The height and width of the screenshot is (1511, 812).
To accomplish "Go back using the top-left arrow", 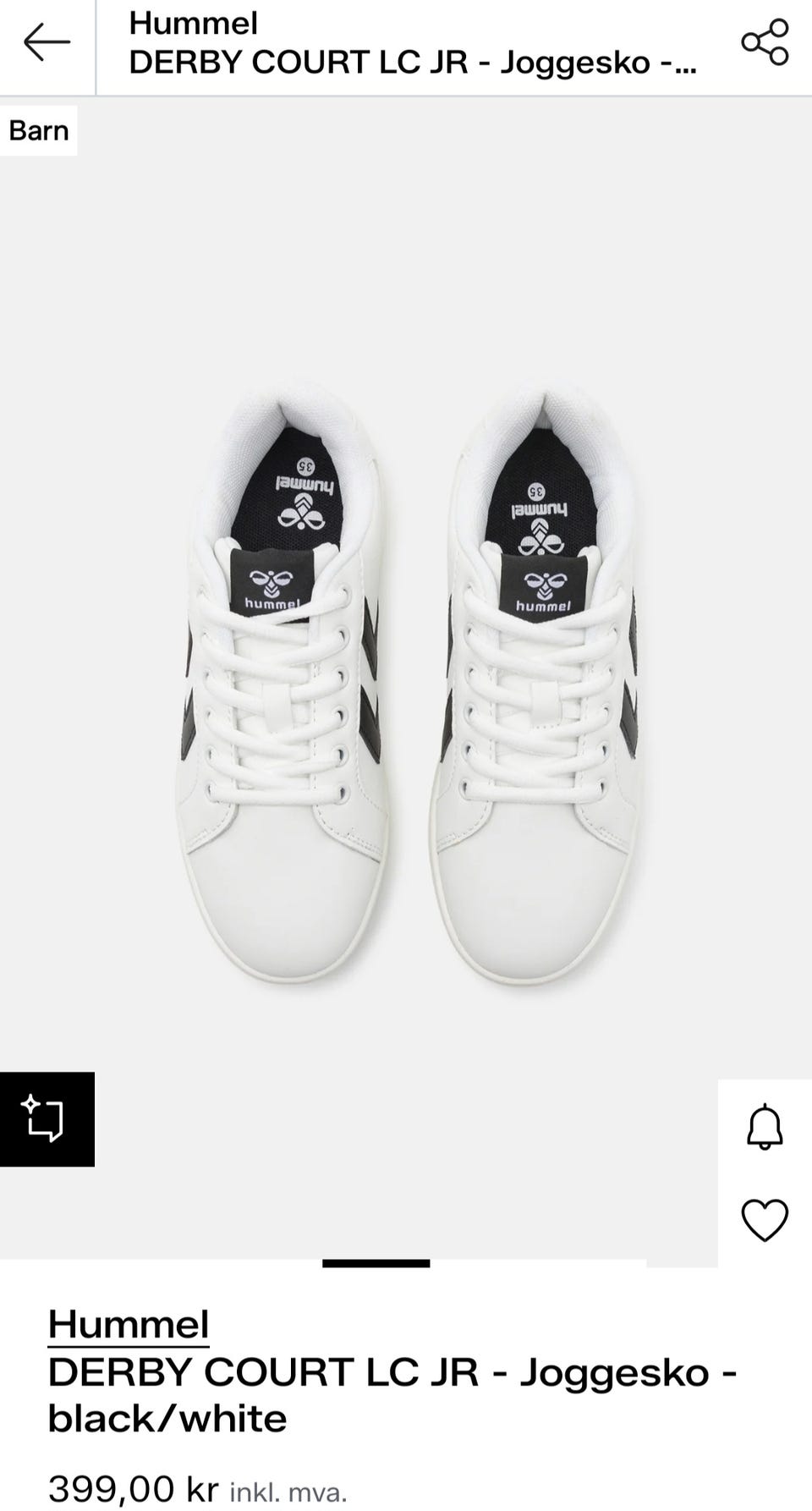I will point(47,42).
